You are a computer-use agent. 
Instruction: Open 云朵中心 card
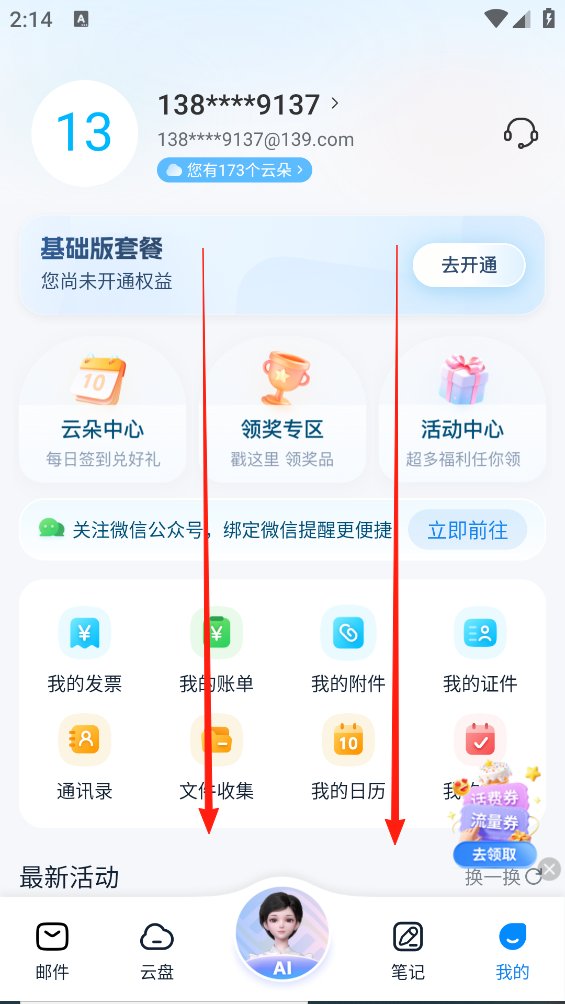click(102, 410)
